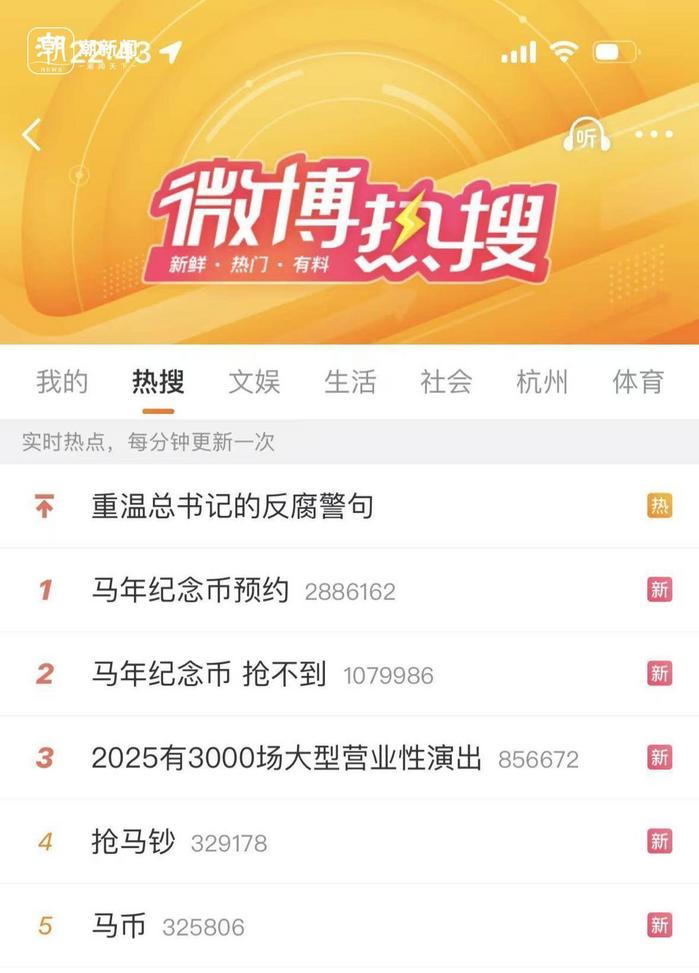The height and width of the screenshot is (973, 699).
Task: Switch to the 文娱 tab
Action: point(254,381)
